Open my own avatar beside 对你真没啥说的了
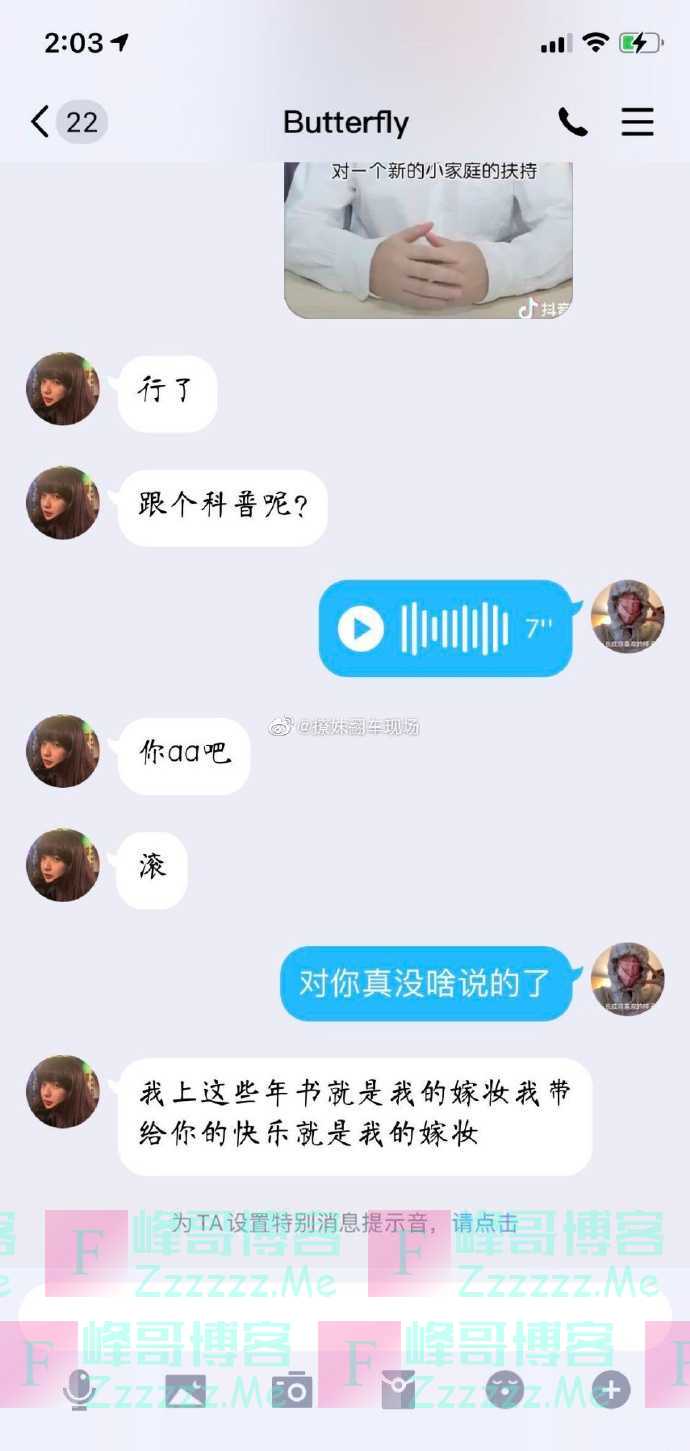Image resolution: width=690 pixels, height=1451 pixels. point(627,980)
